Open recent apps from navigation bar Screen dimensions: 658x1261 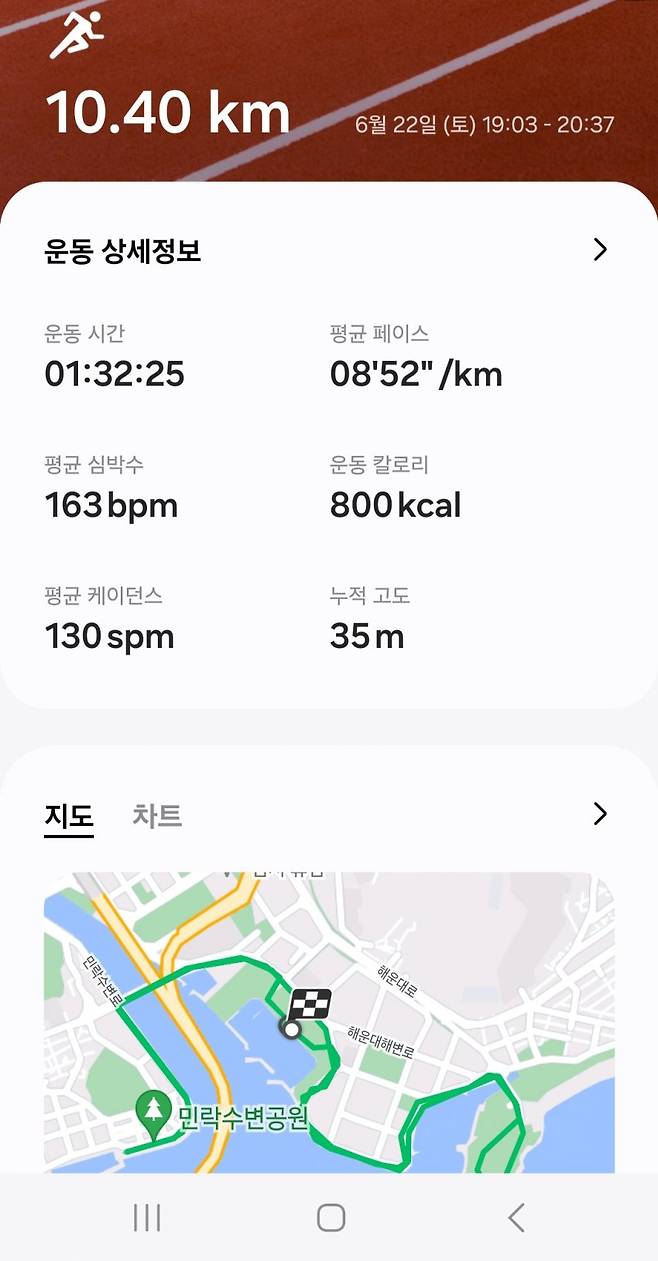[147, 1217]
